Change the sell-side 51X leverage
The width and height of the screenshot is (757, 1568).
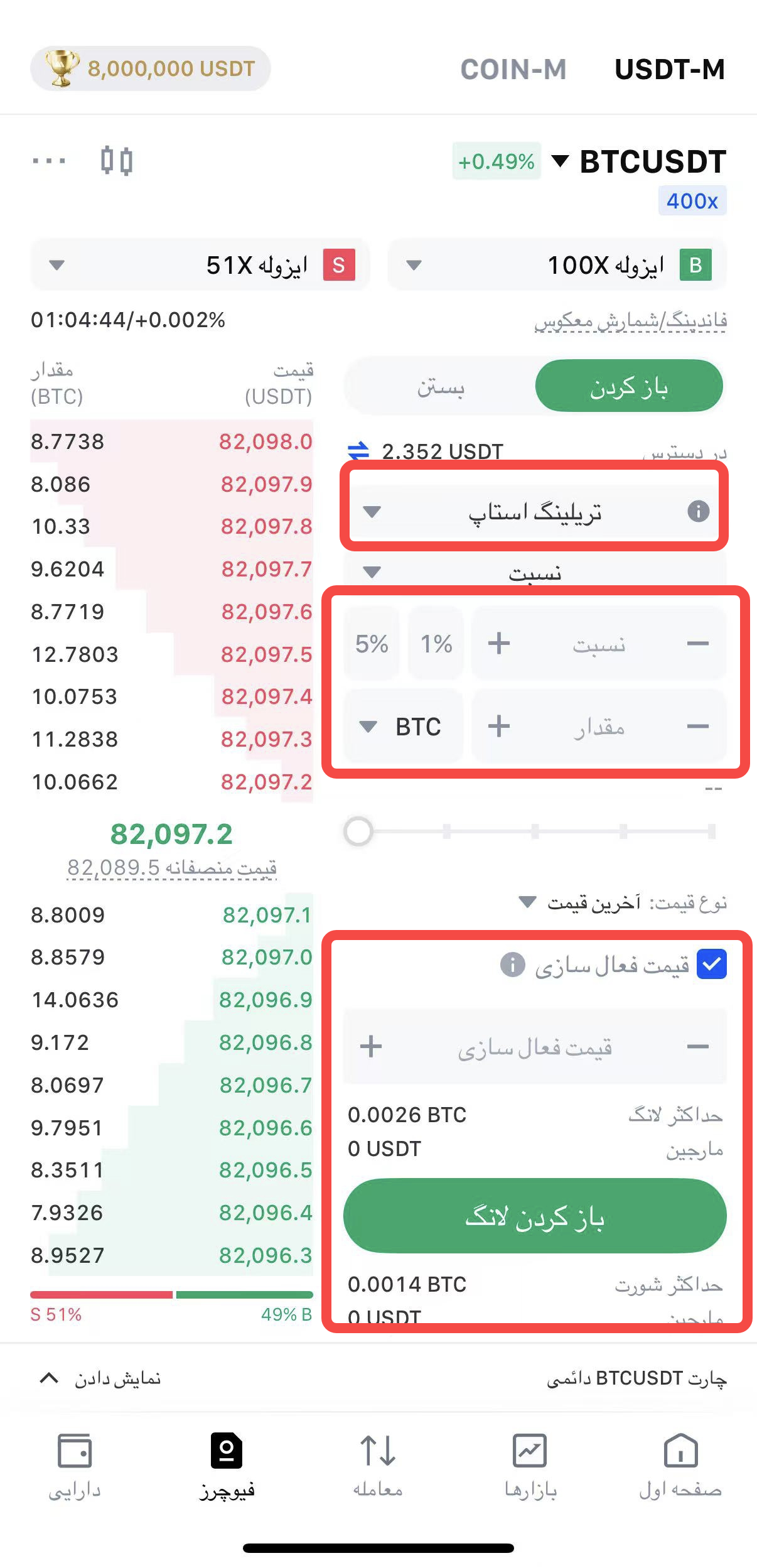coord(200,265)
